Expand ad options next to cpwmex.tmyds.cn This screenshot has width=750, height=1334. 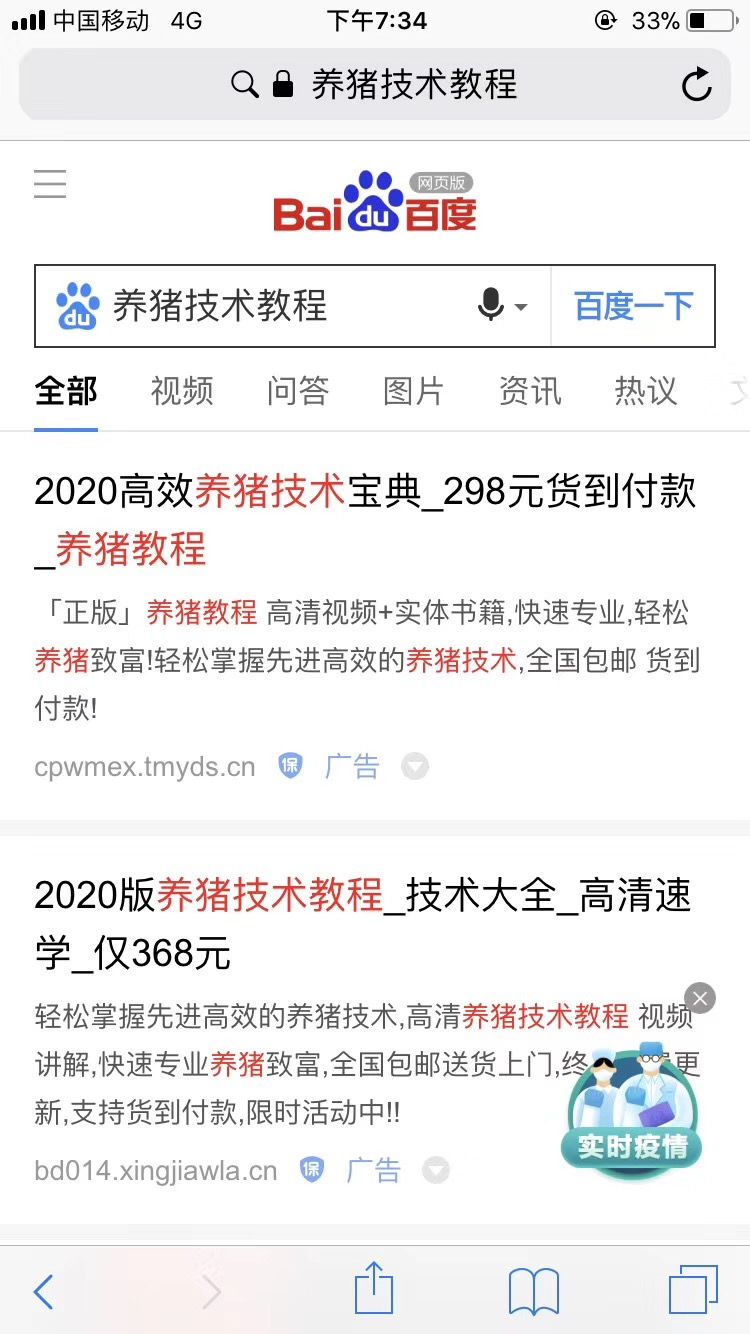coord(415,767)
